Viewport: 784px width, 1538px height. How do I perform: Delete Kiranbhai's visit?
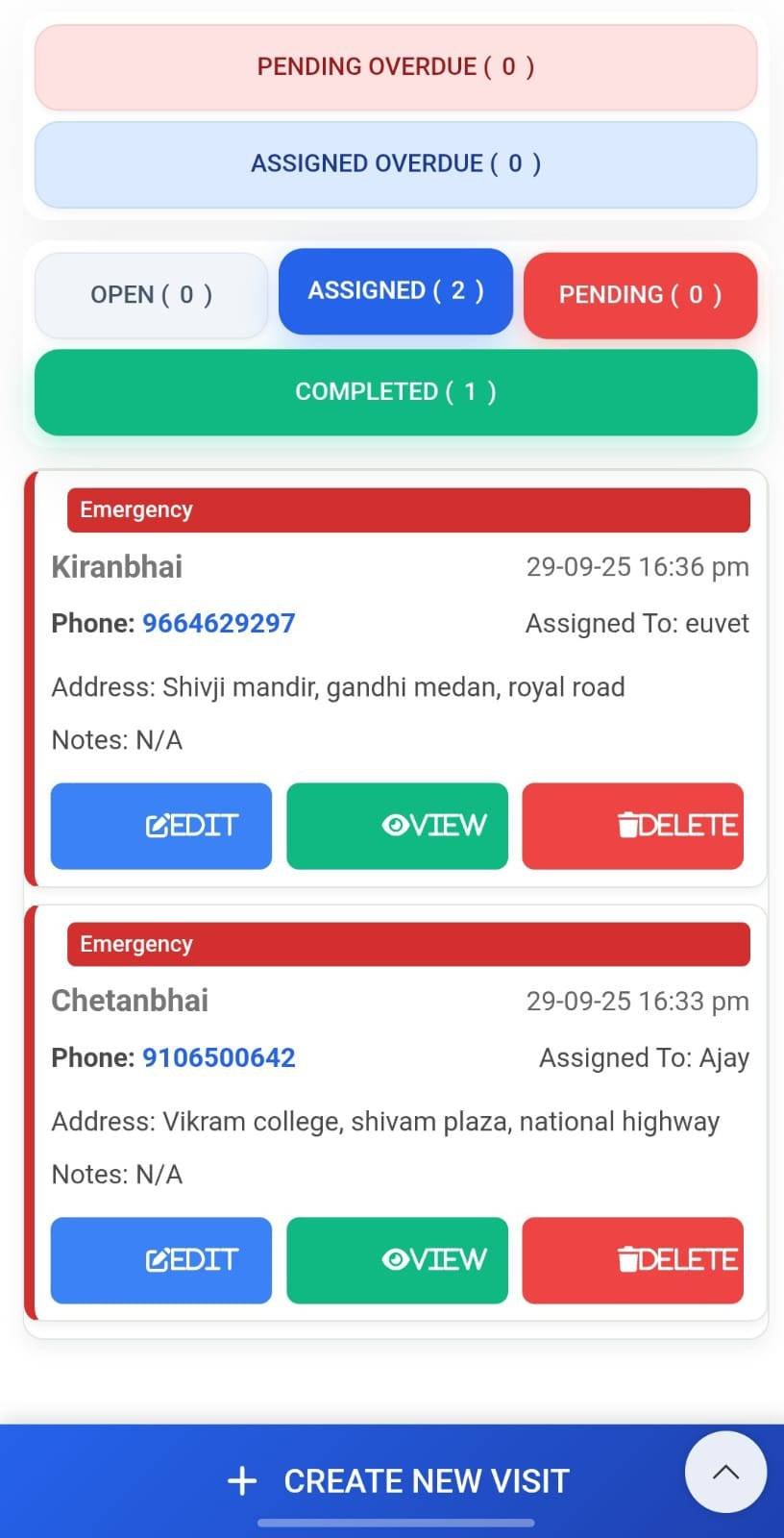click(x=632, y=826)
